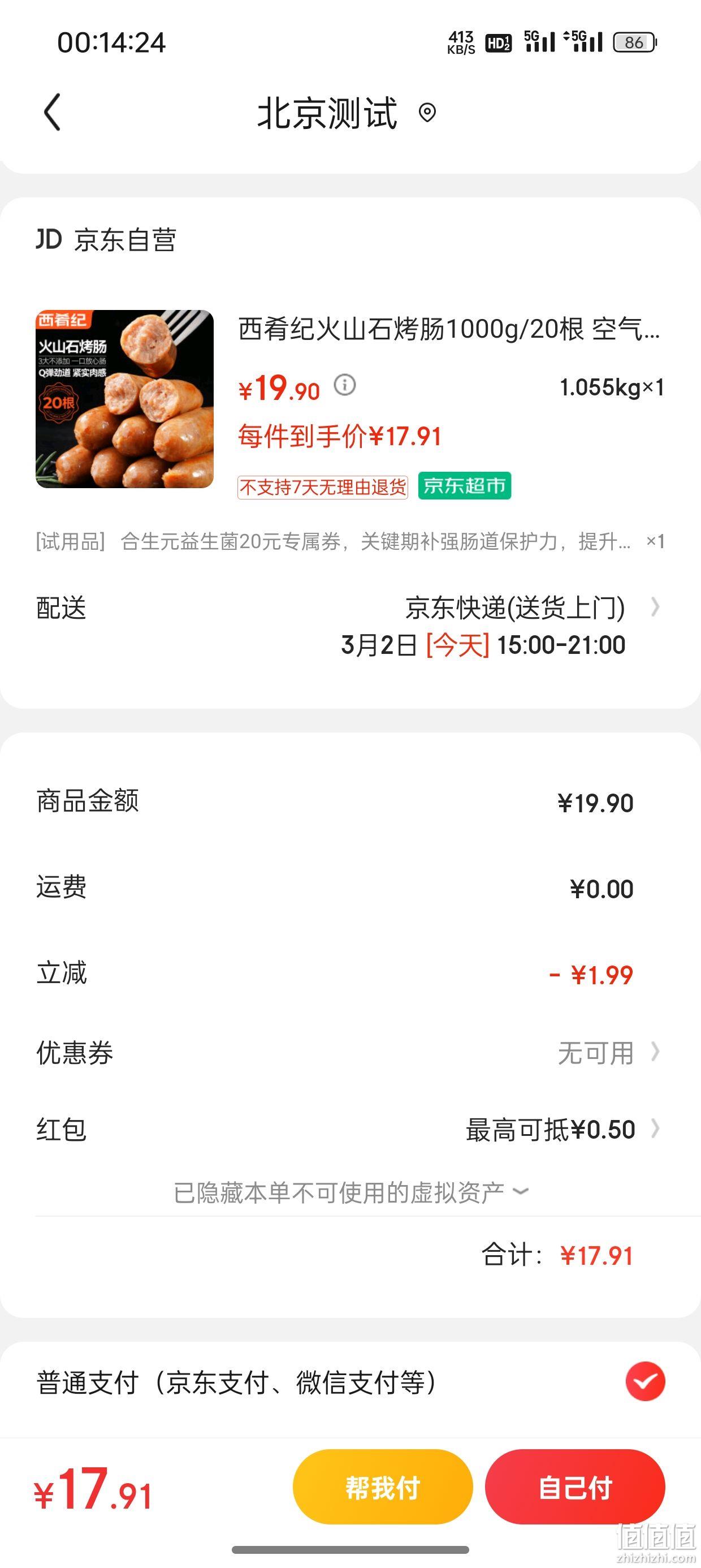
Task: Open 配送 delivery options row
Action: click(x=350, y=626)
